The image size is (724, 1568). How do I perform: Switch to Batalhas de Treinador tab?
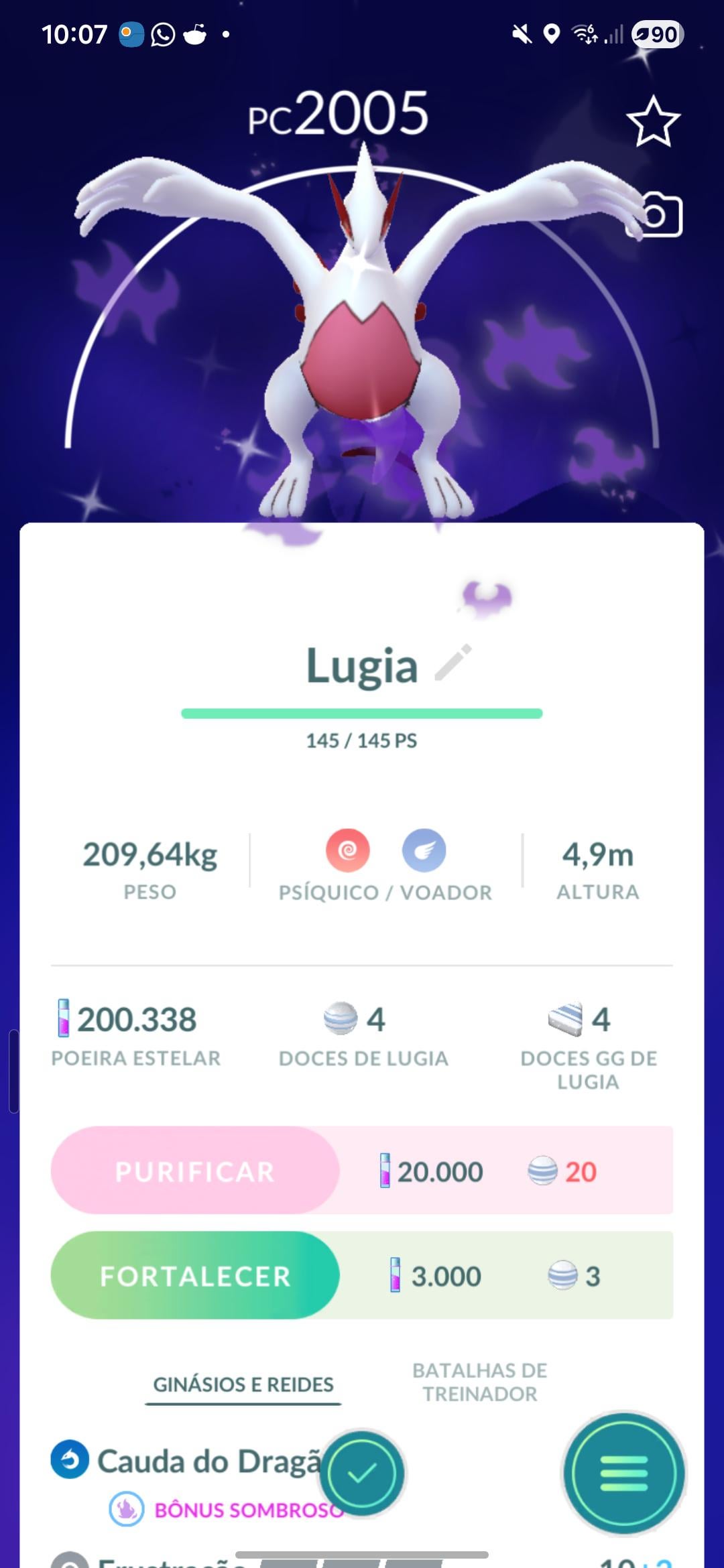coord(479,1382)
